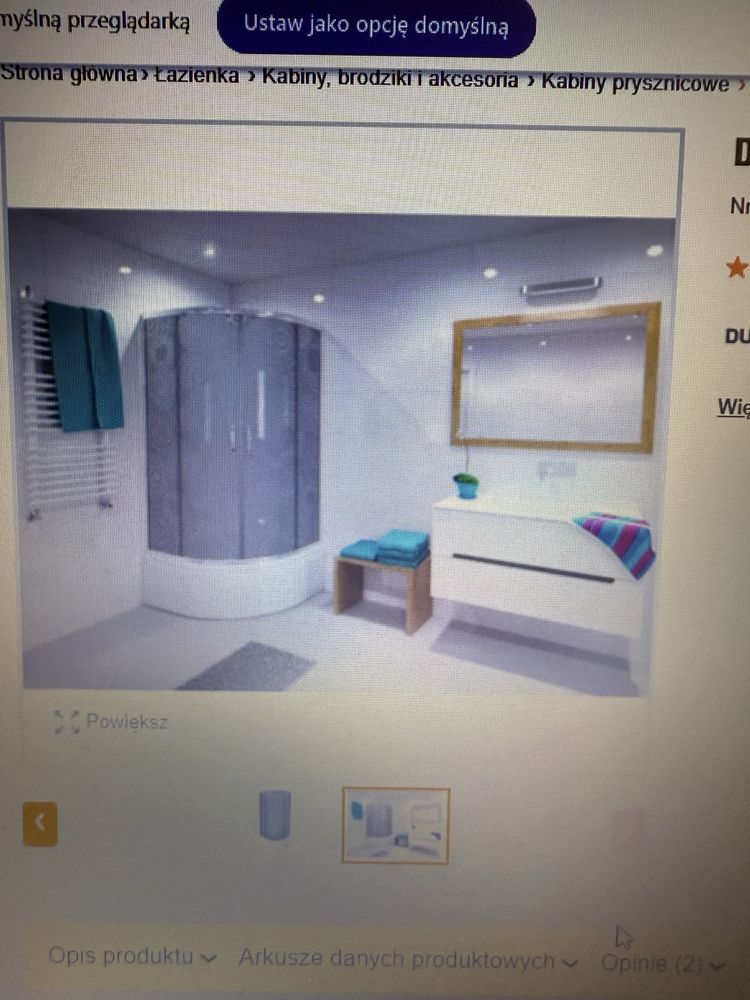Open Kabiny, brodziki i akcesoria breadcrumb

[x=390, y=80]
